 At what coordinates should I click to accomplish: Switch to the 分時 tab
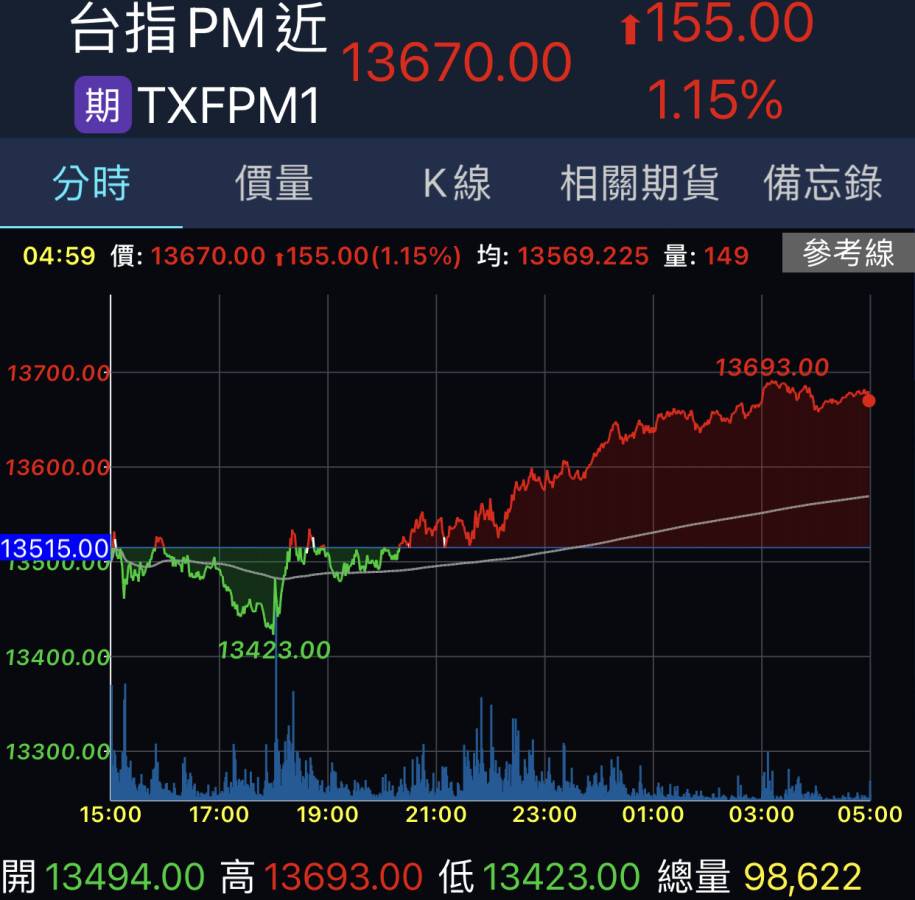tap(91, 184)
